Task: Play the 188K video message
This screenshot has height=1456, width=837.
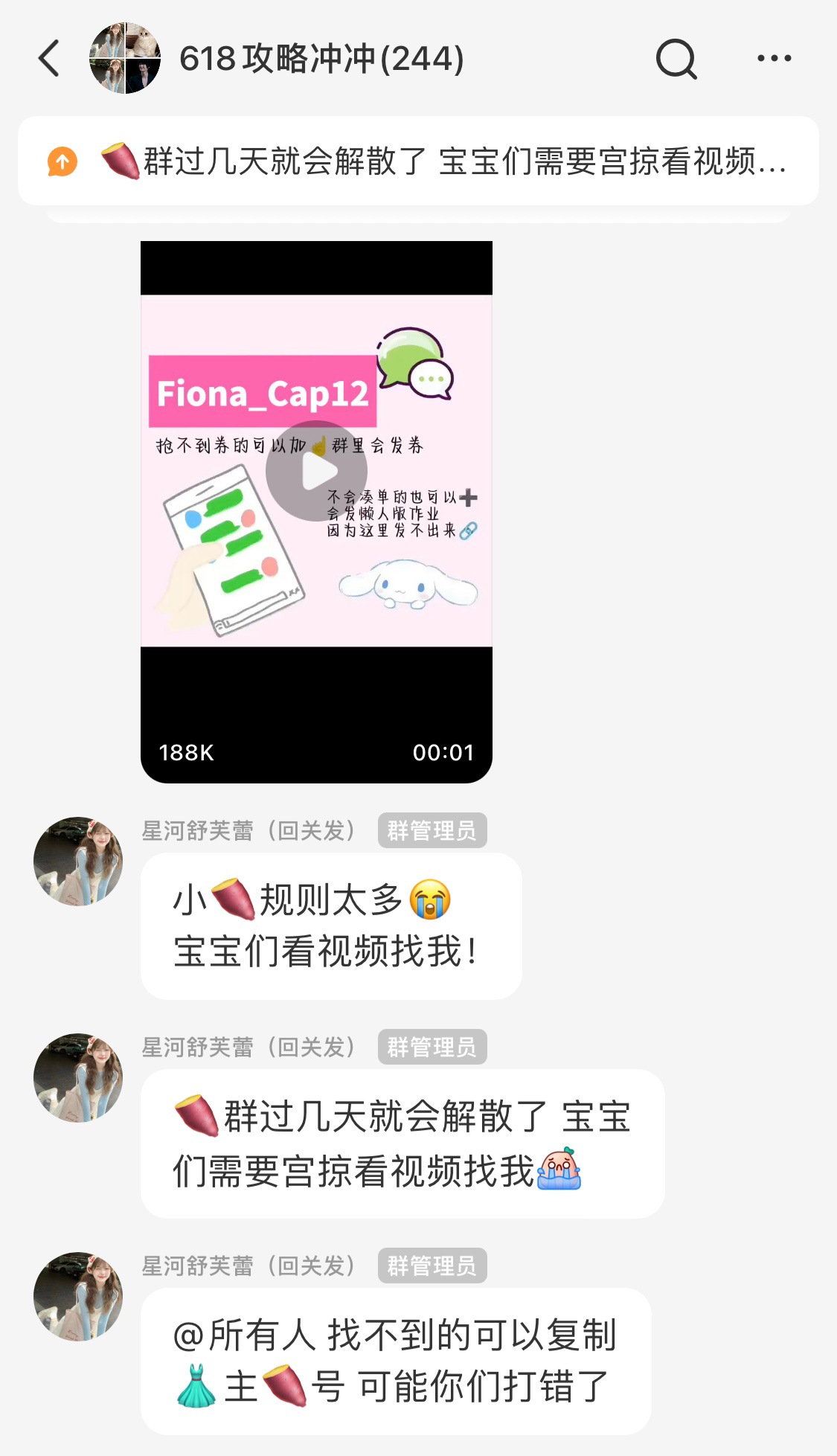Action: tap(316, 472)
